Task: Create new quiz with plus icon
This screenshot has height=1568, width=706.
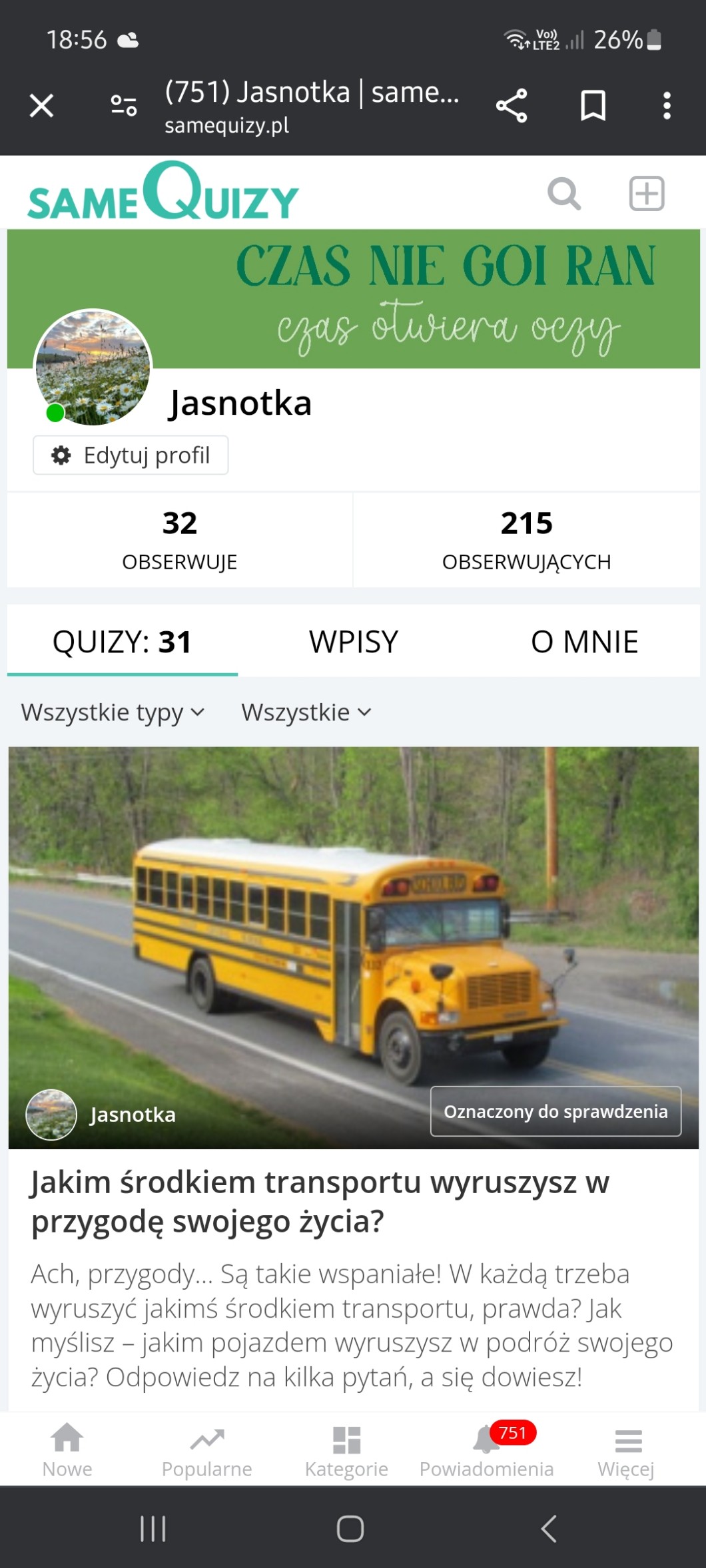Action: (647, 194)
